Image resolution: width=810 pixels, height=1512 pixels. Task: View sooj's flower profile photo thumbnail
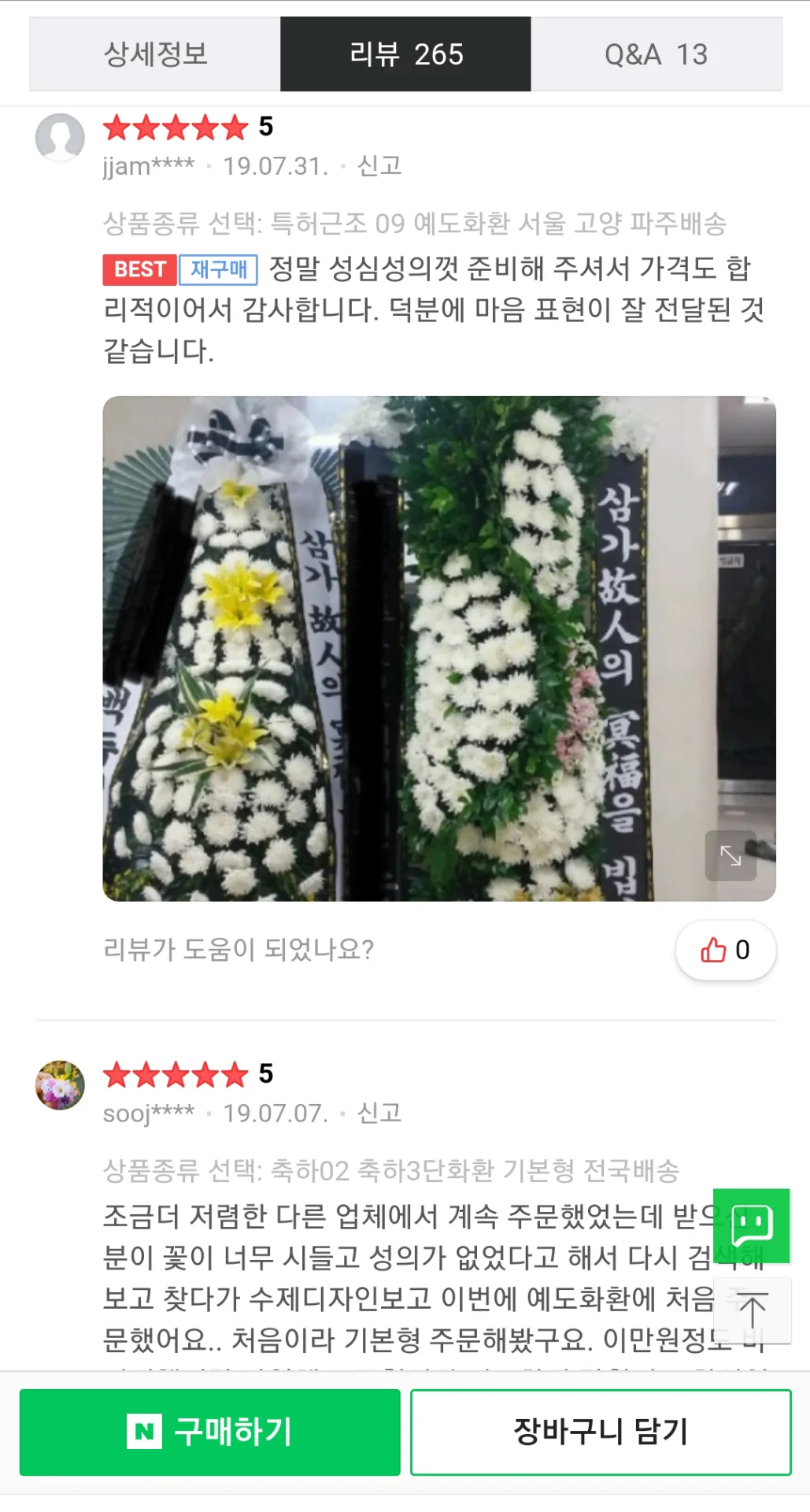click(x=60, y=1085)
